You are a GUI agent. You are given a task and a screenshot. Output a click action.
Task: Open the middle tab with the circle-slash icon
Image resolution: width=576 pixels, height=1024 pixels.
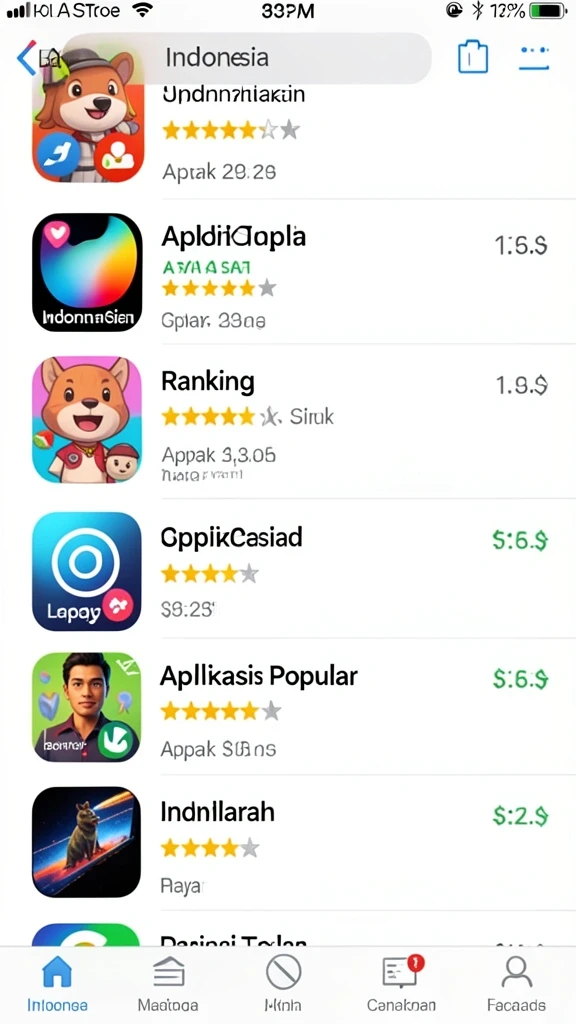point(283,985)
